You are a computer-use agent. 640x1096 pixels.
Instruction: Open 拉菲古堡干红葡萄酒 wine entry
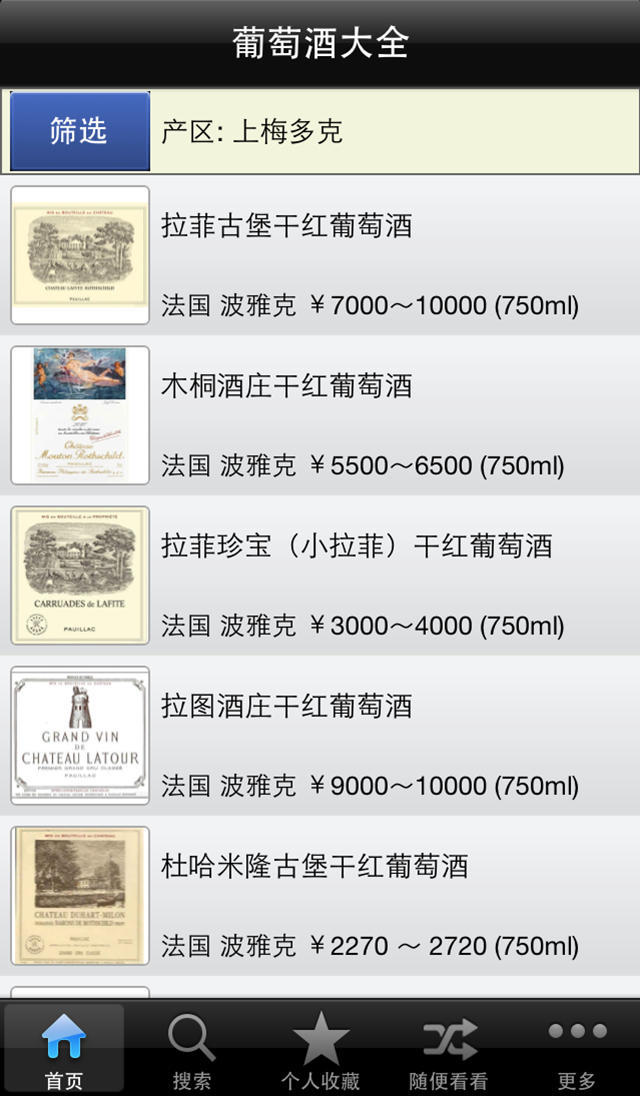[320, 255]
